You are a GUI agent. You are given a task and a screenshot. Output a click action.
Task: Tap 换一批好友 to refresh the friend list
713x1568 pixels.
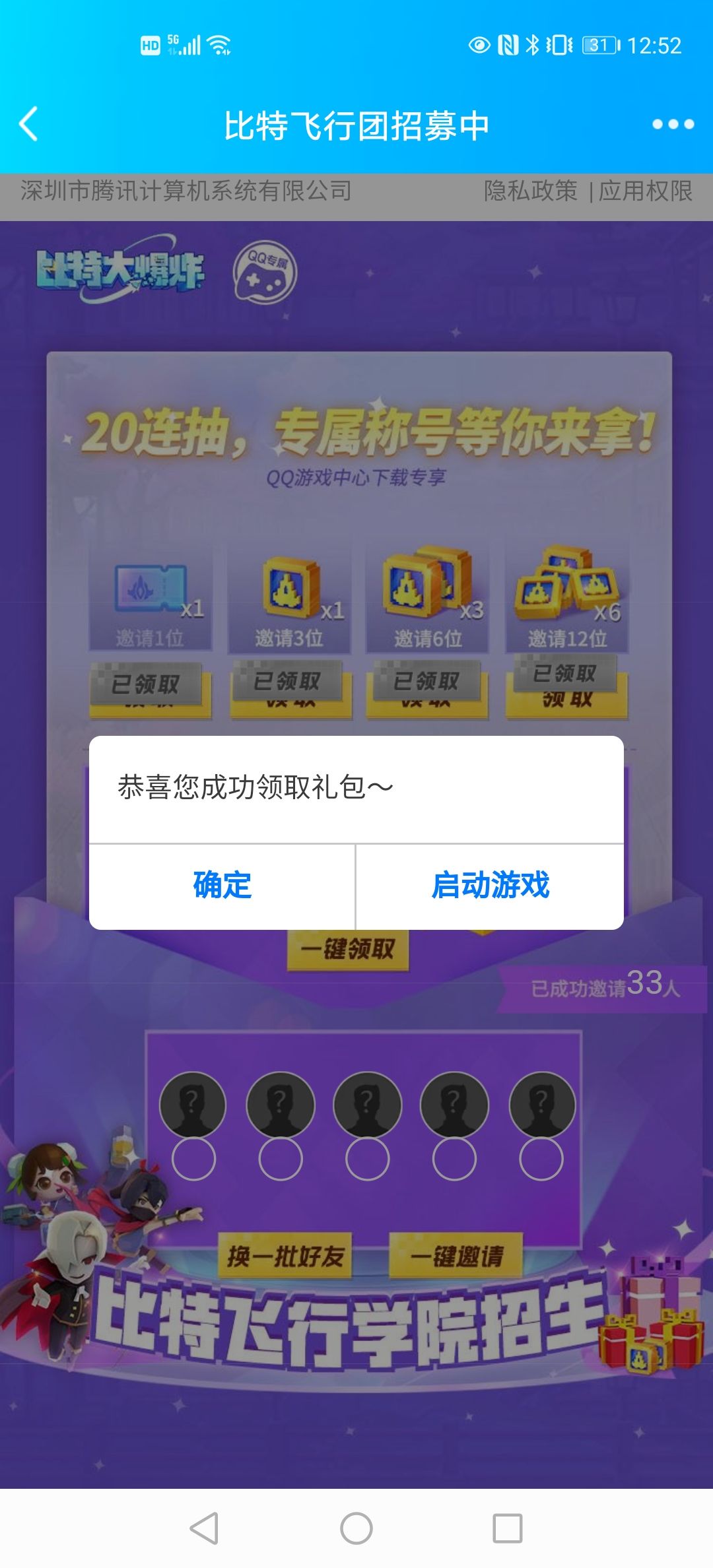coord(287,1254)
